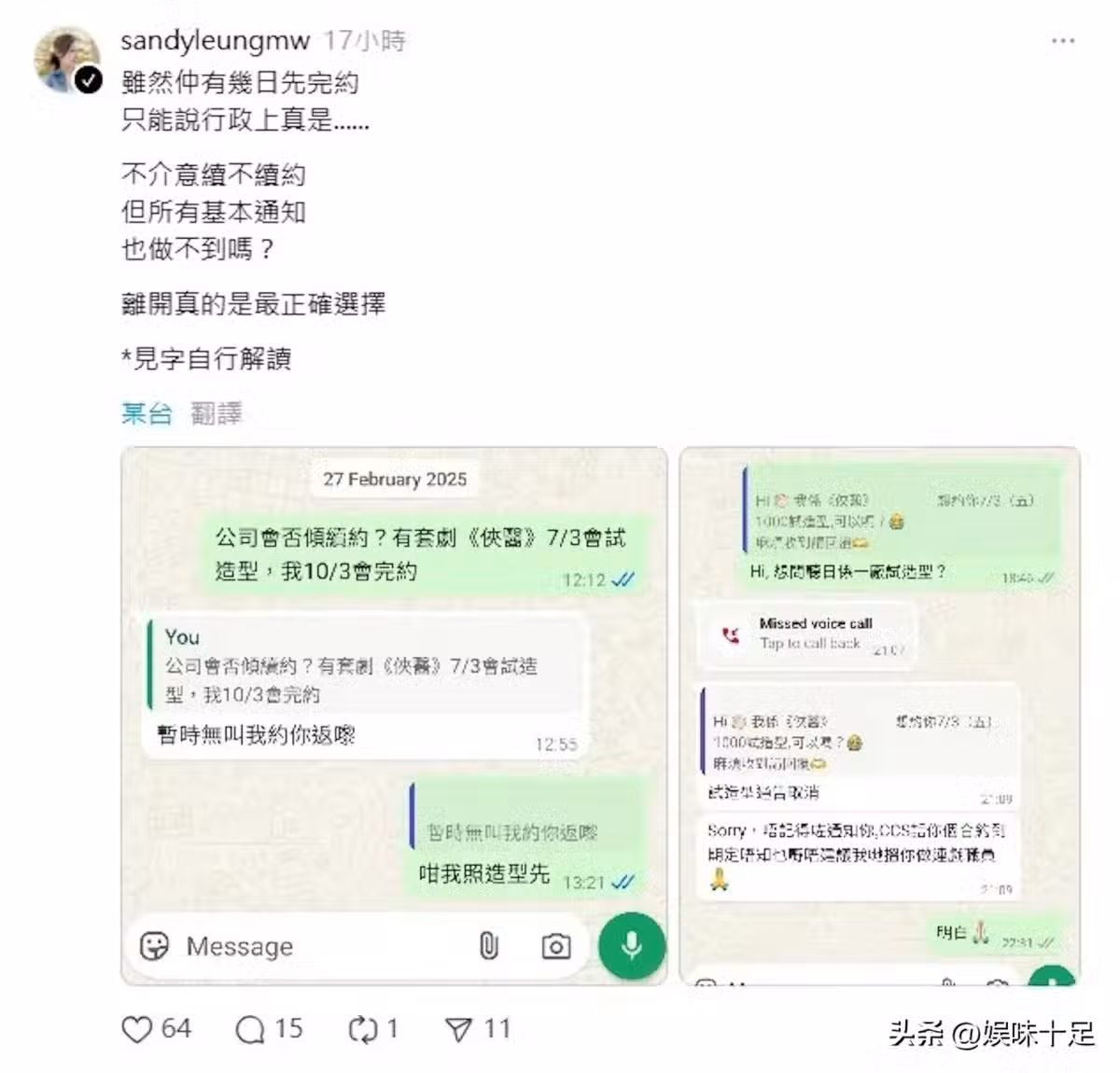Translate the post with 翻譯

[216, 412]
